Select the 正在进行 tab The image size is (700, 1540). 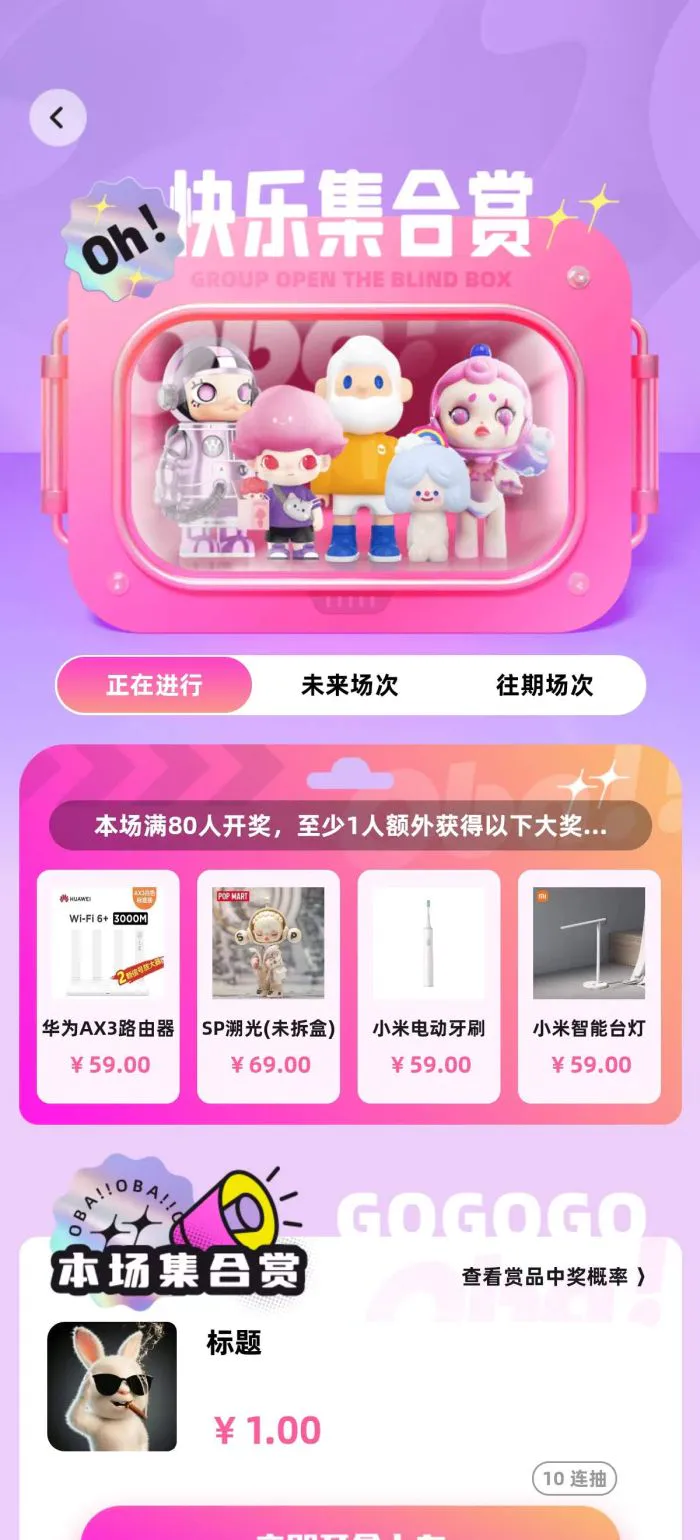click(x=154, y=685)
